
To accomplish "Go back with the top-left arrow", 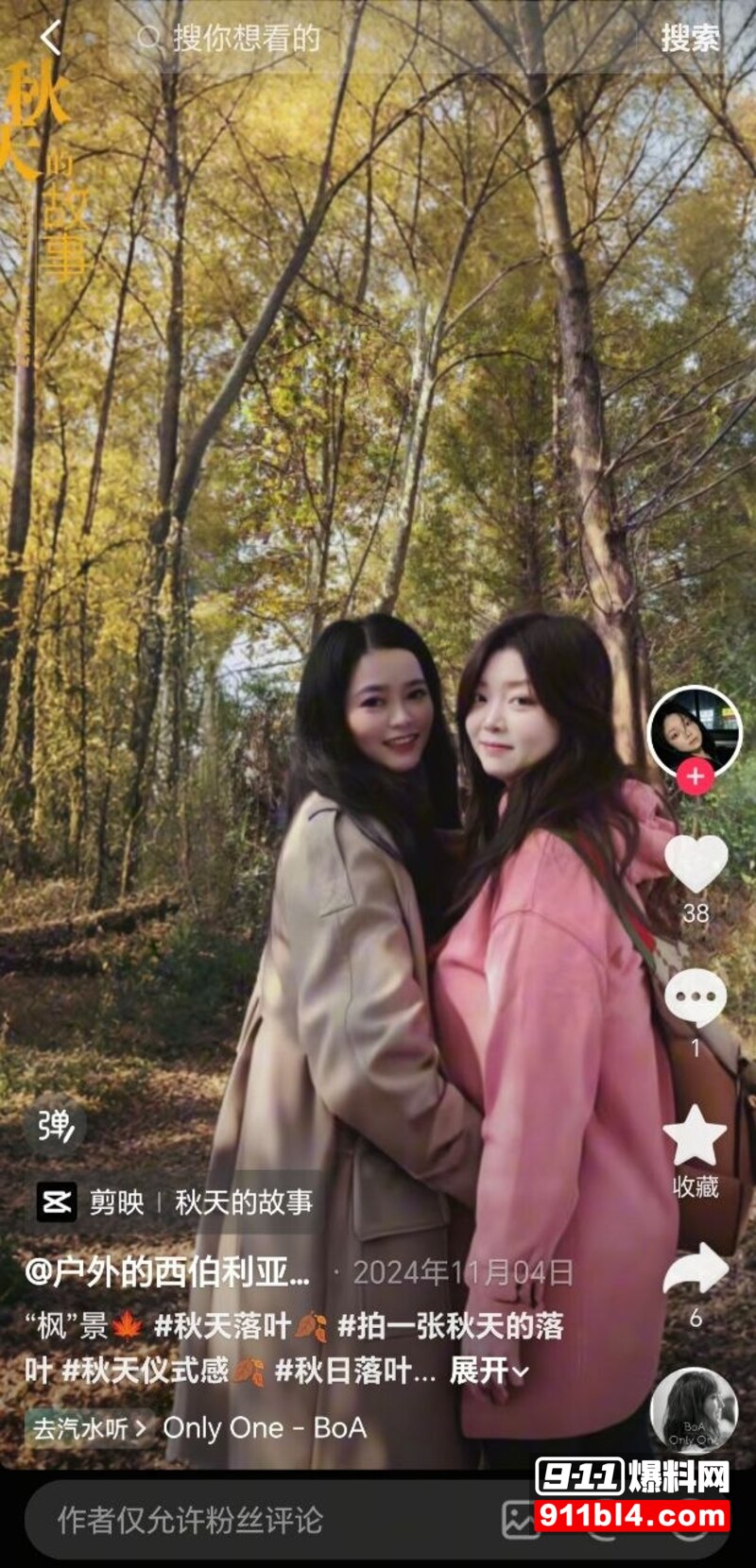I will (x=51, y=39).
